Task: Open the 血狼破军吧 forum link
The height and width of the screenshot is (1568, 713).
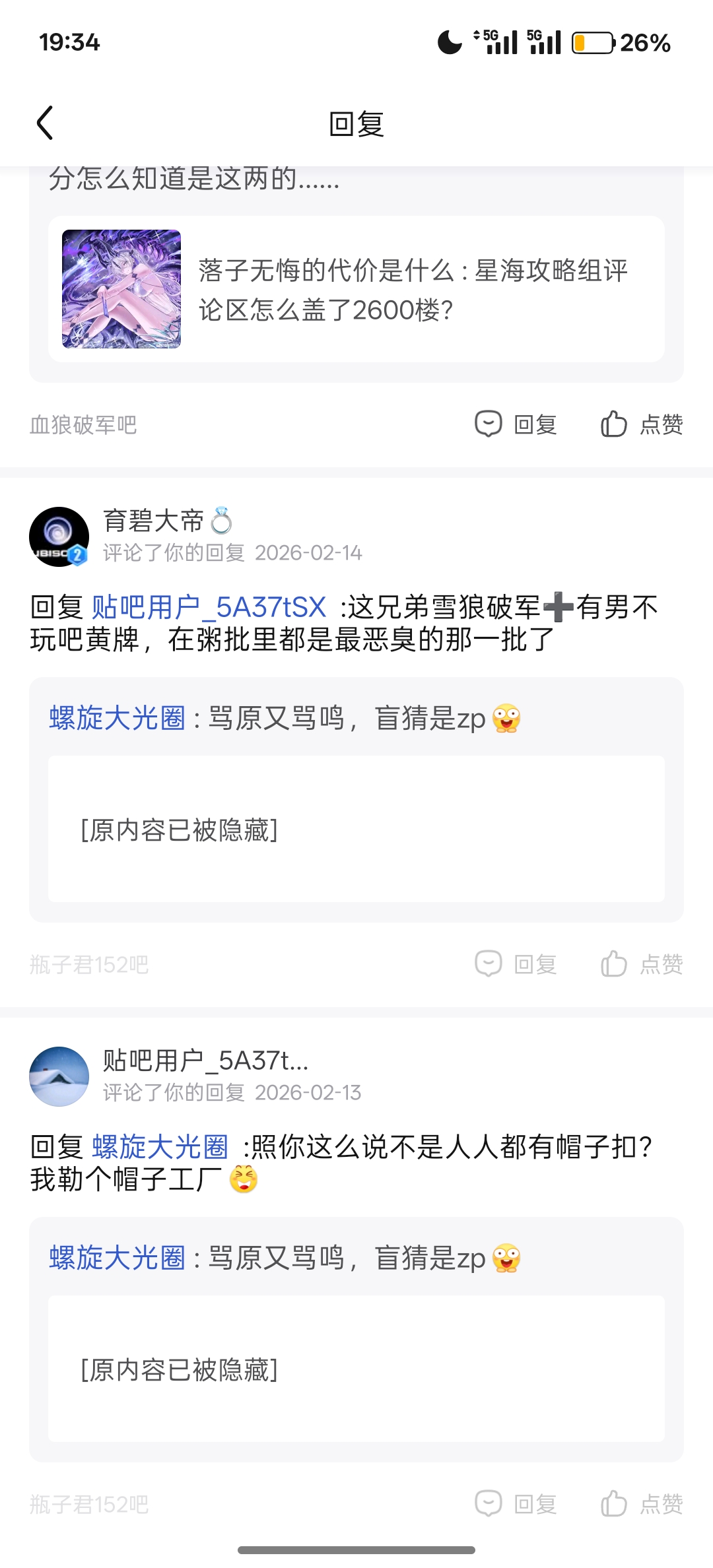Action: tap(83, 425)
